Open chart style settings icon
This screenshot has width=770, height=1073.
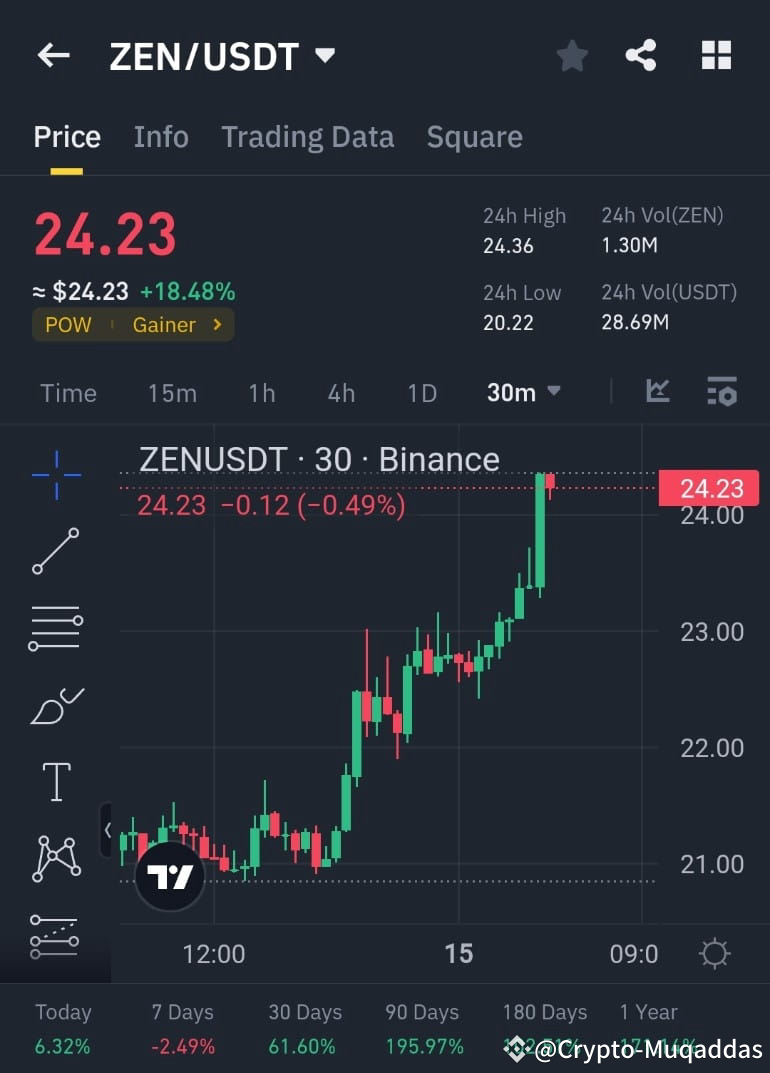[x=721, y=392]
